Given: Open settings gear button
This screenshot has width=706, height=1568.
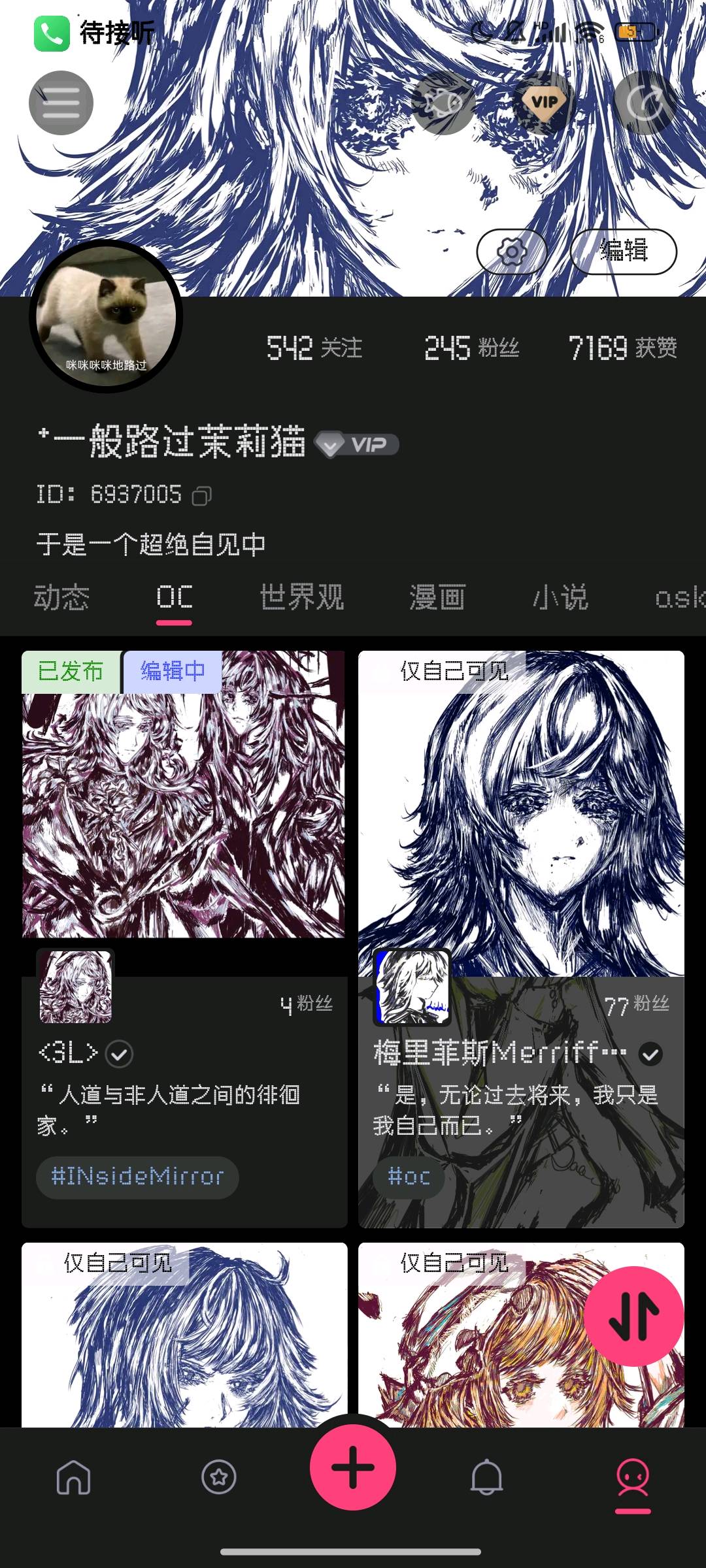Looking at the screenshot, I should [512, 252].
